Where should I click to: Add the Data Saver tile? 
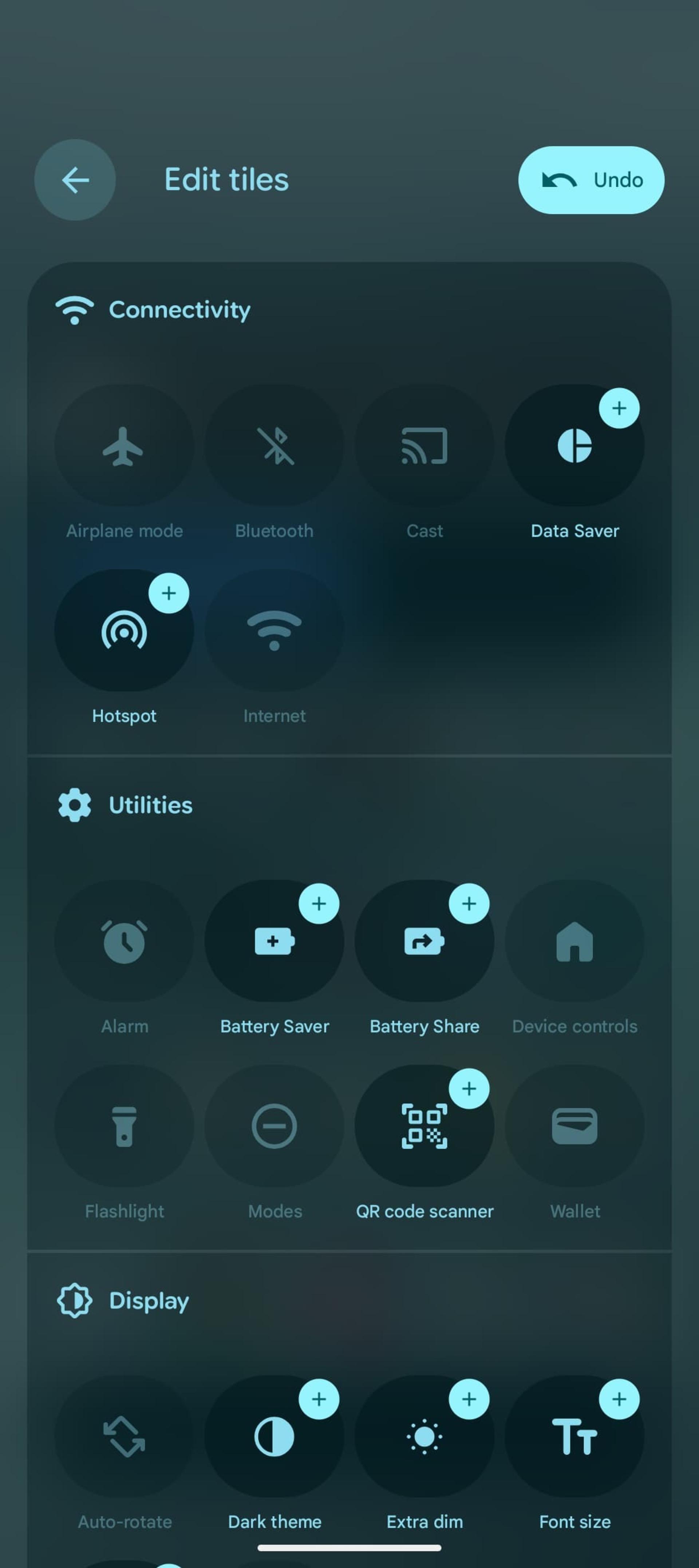point(619,408)
